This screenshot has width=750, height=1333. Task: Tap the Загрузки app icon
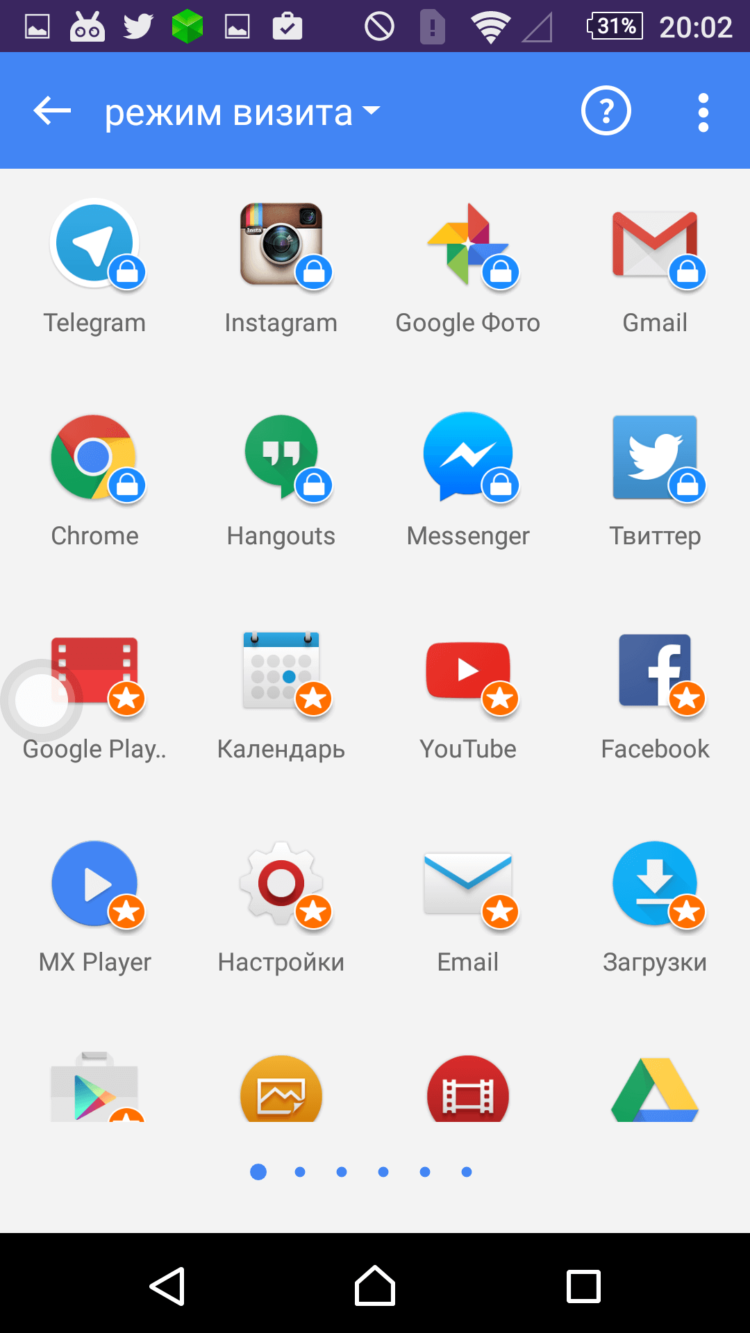coord(655,884)
